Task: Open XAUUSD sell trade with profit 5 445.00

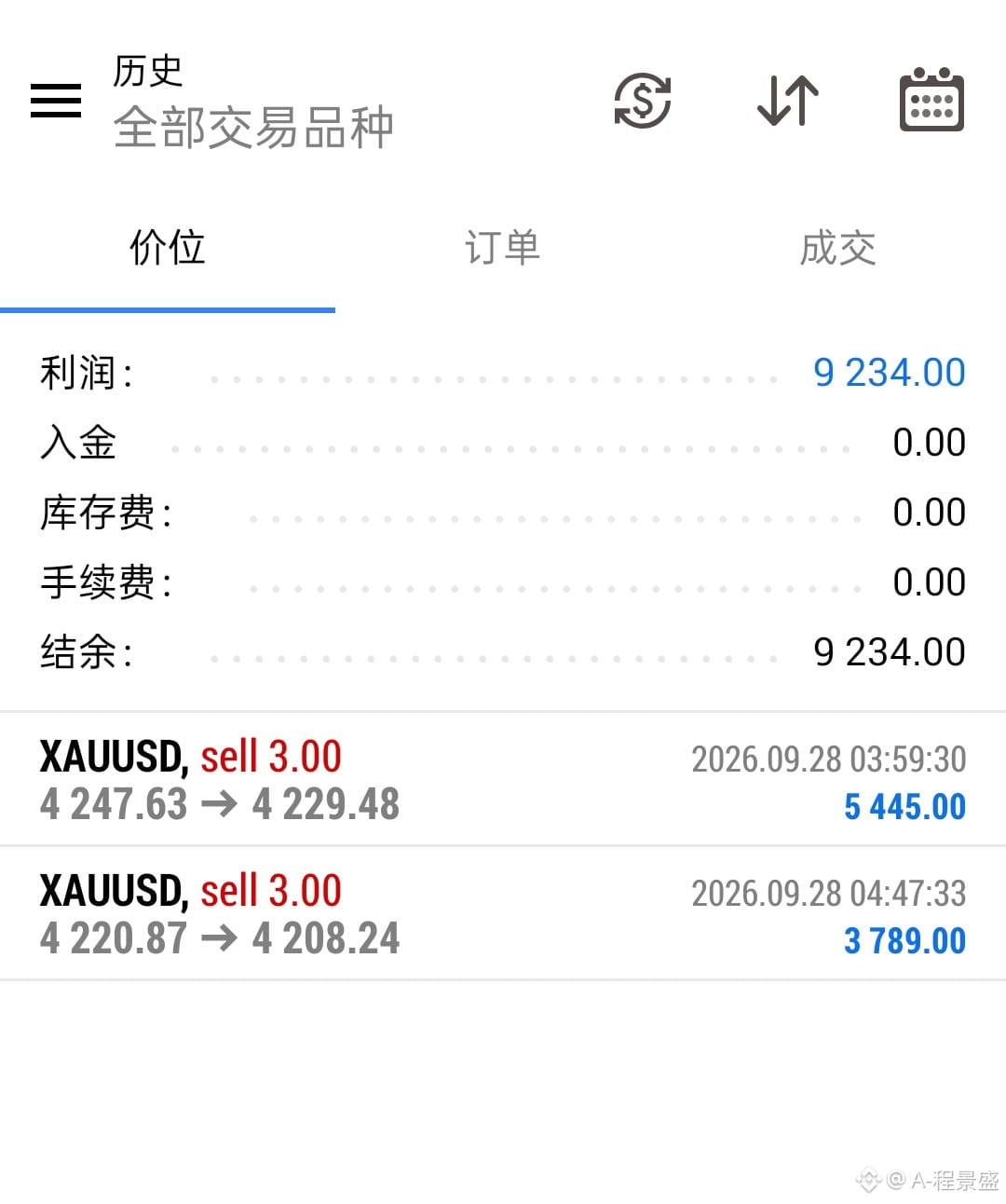Action: pyautogui.click(x=503, y=779)
